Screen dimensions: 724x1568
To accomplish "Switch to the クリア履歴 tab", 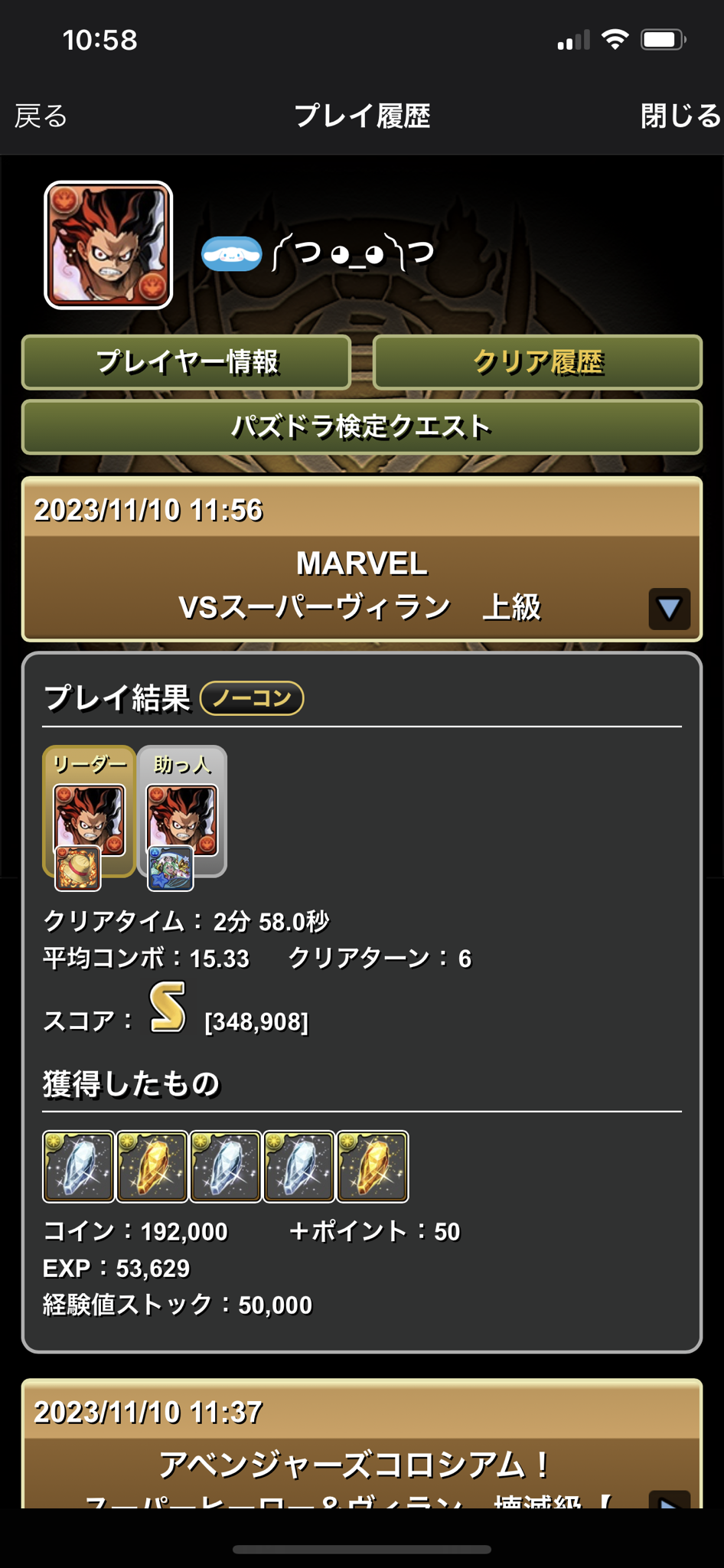I will click(537, 362).
